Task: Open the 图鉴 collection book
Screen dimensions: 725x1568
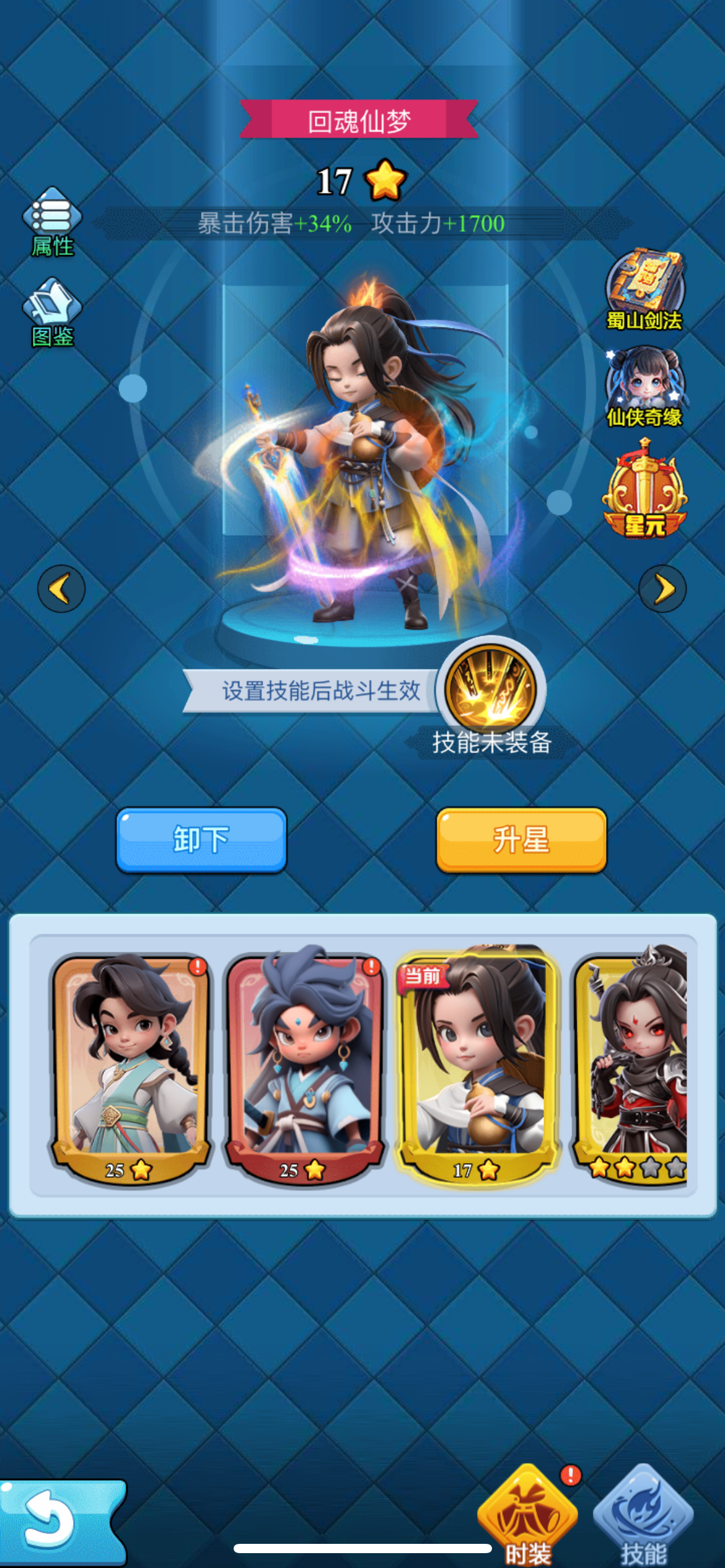Action: tap(52, 313)
